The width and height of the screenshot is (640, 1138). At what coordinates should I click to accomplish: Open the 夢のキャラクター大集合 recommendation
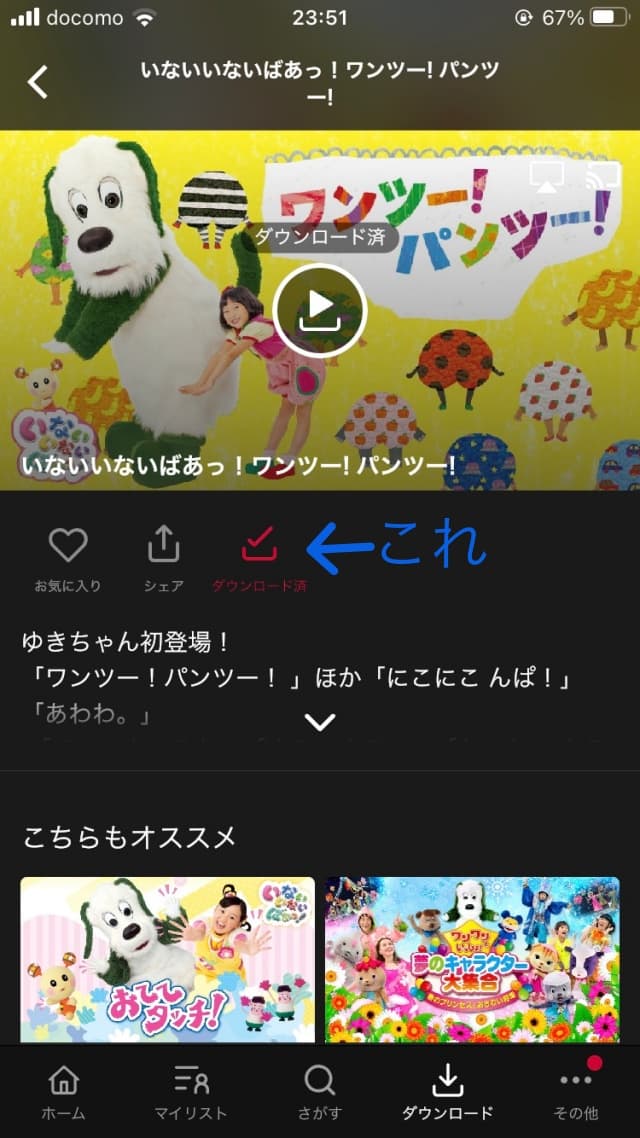tap(472, 960)
